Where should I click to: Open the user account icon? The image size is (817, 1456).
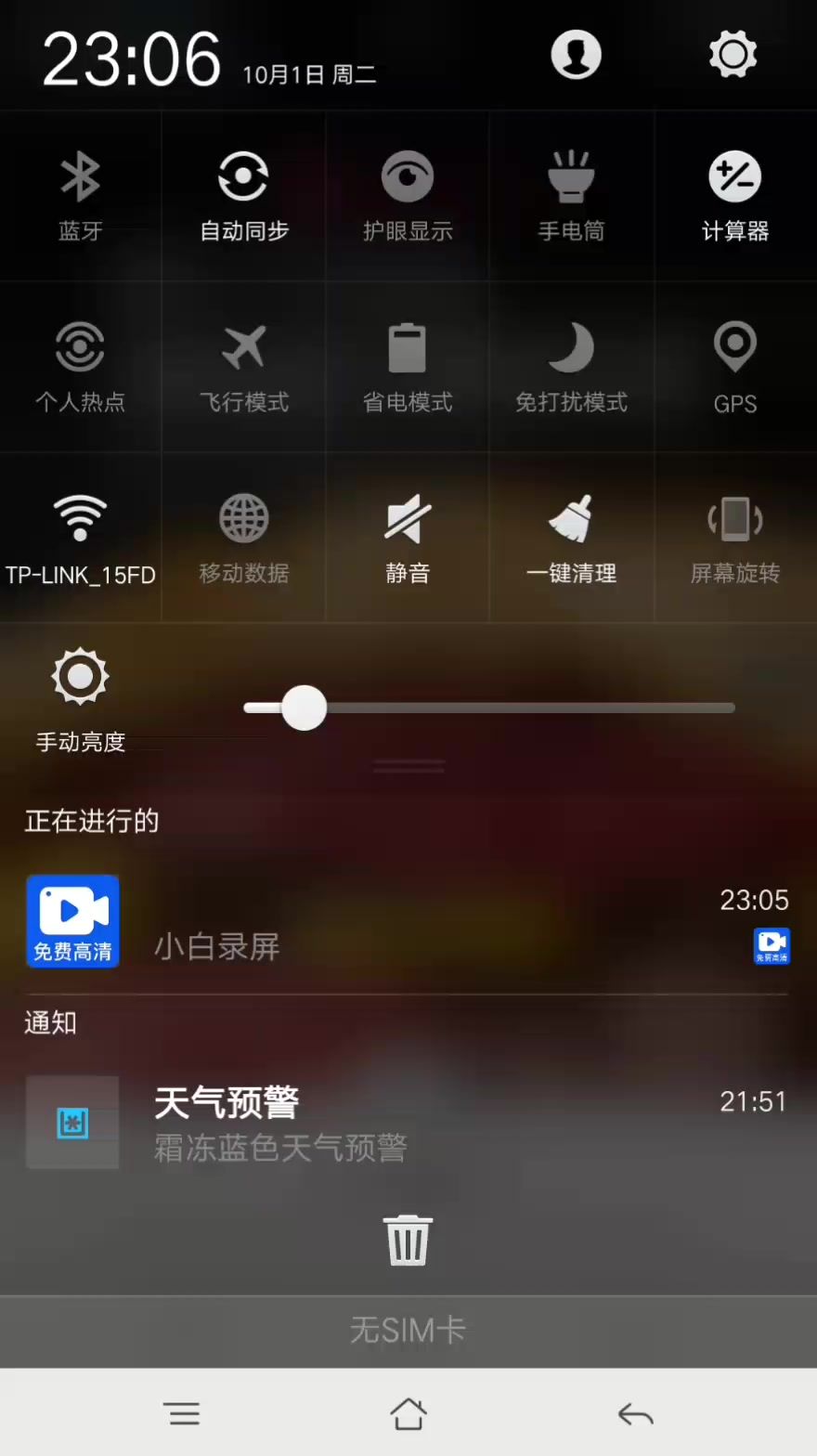[x=576, y=55]
